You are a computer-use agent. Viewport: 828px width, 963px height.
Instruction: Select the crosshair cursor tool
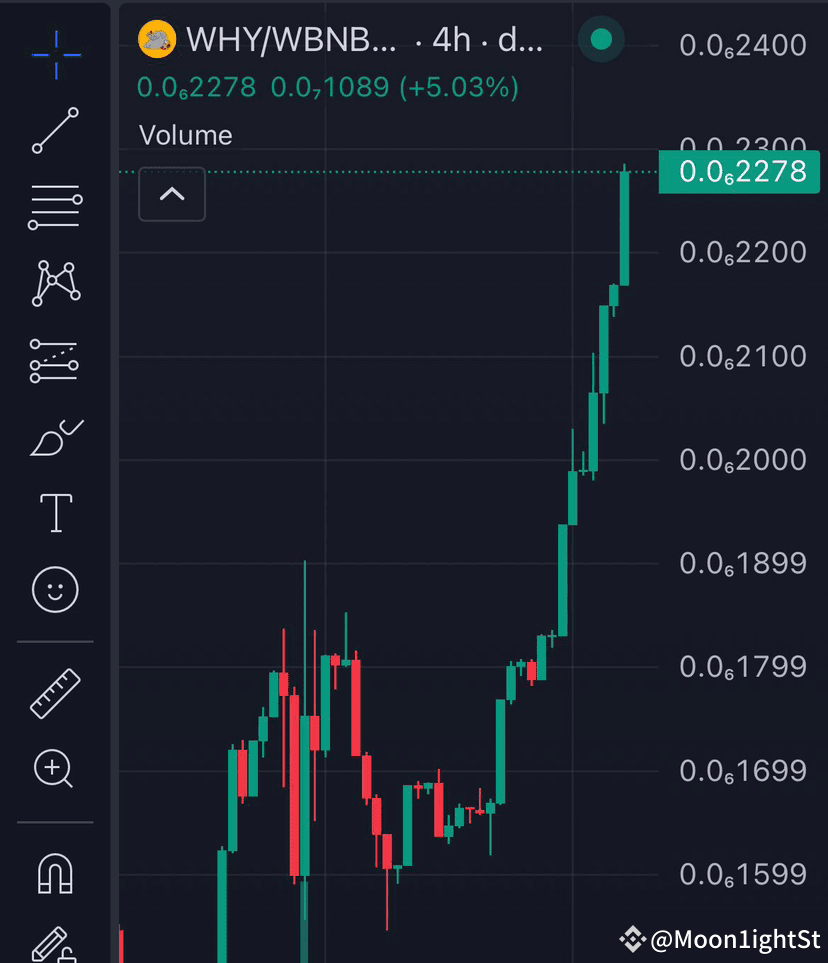pyautogui.click(x=56, y=54)
